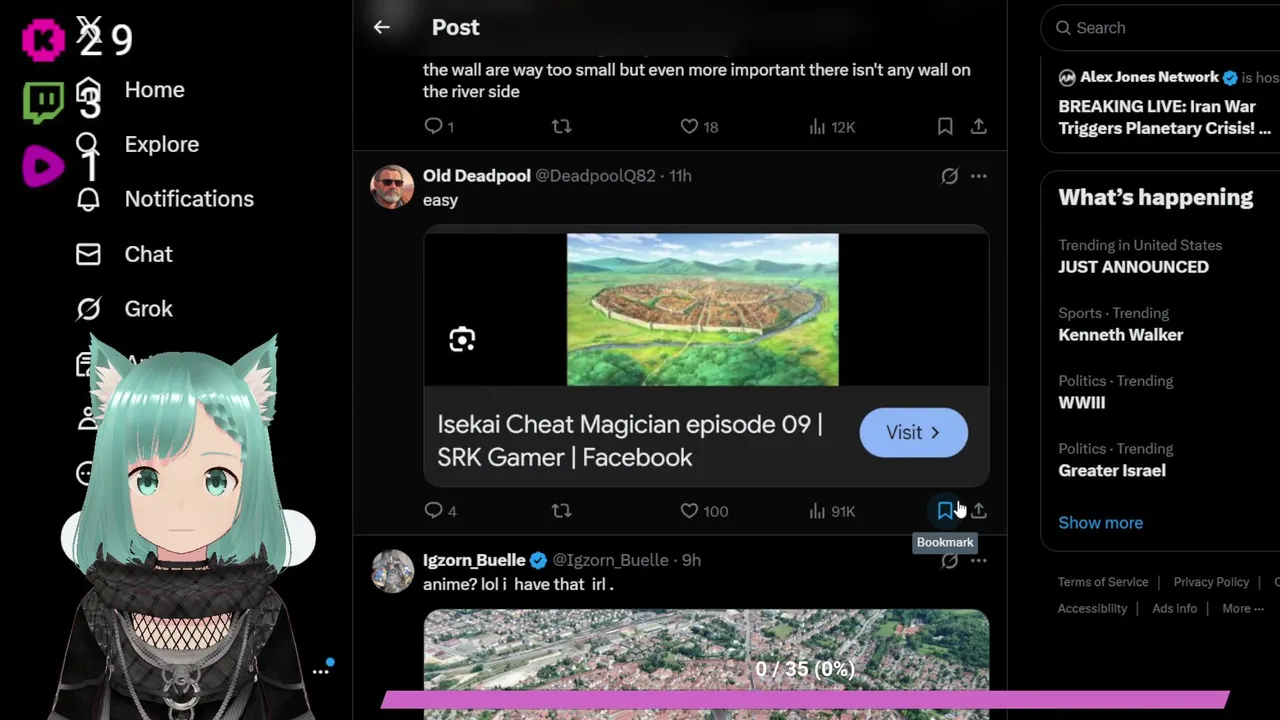The image size is (1280, 720).
Task: Open the Explore section
Action: (x=161, y=144)
